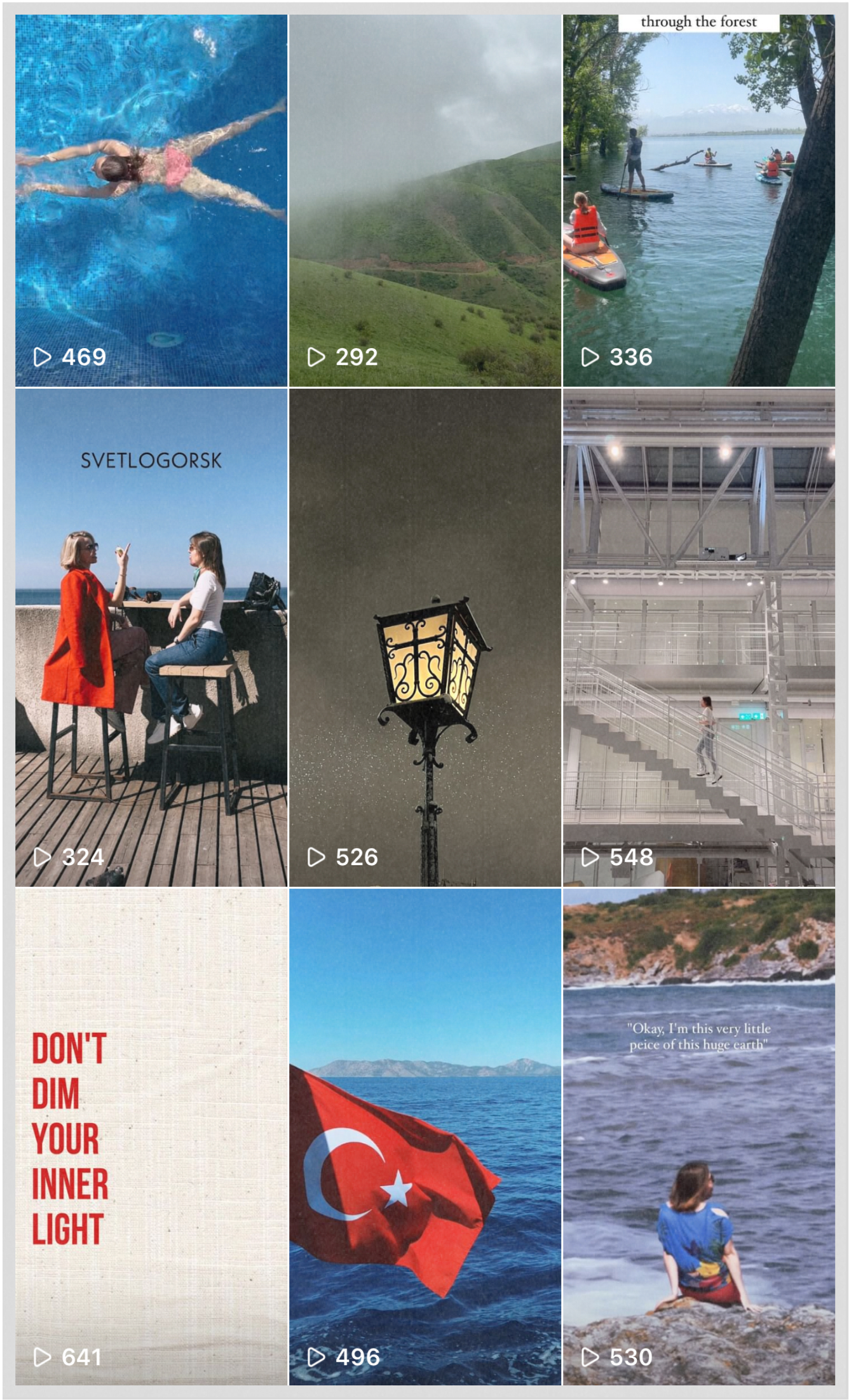The image size is (849, 1400).
Task: Play the foggy green hills reel
Action: pyautogui.click(x=425, y=200)
